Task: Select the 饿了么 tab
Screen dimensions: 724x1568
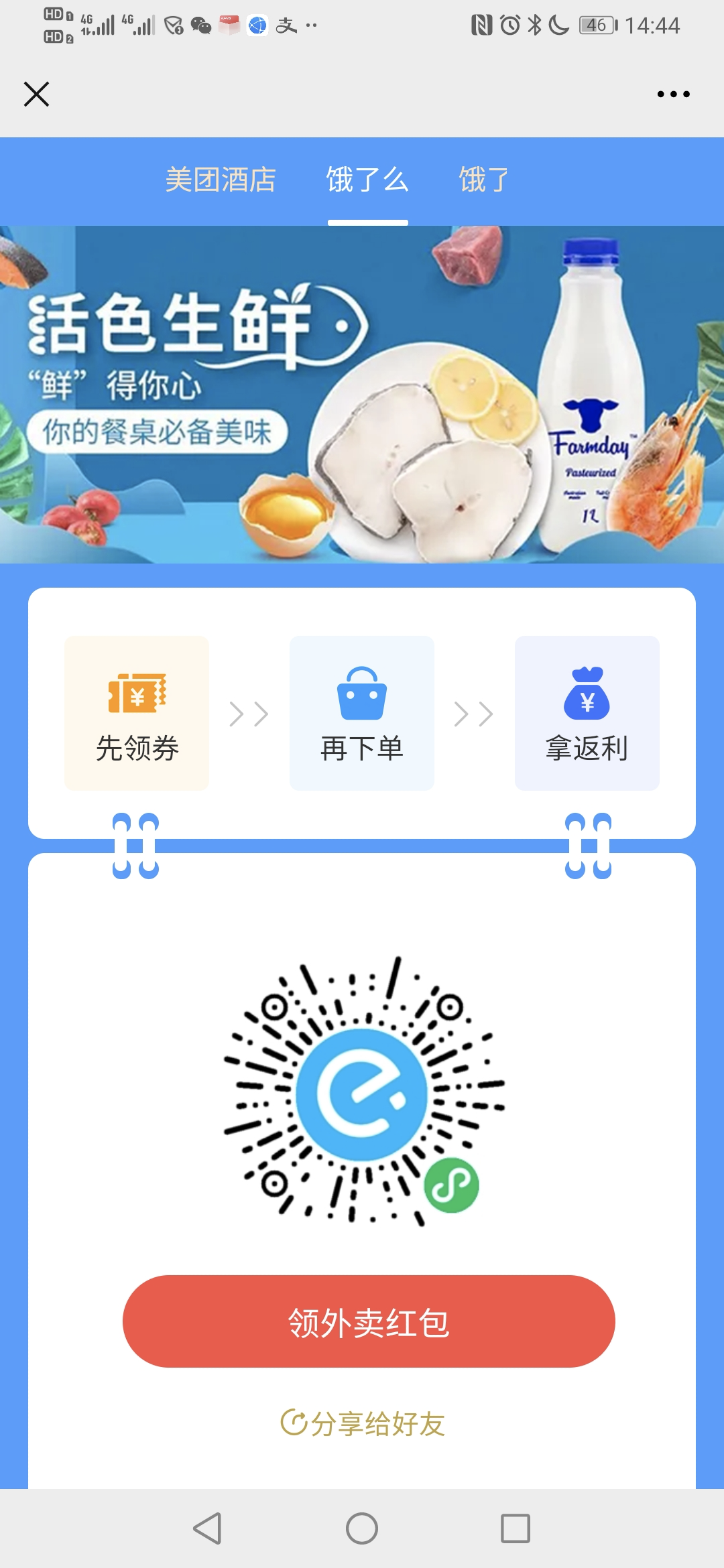Action: pyautogui.click(x=367, y=180)
